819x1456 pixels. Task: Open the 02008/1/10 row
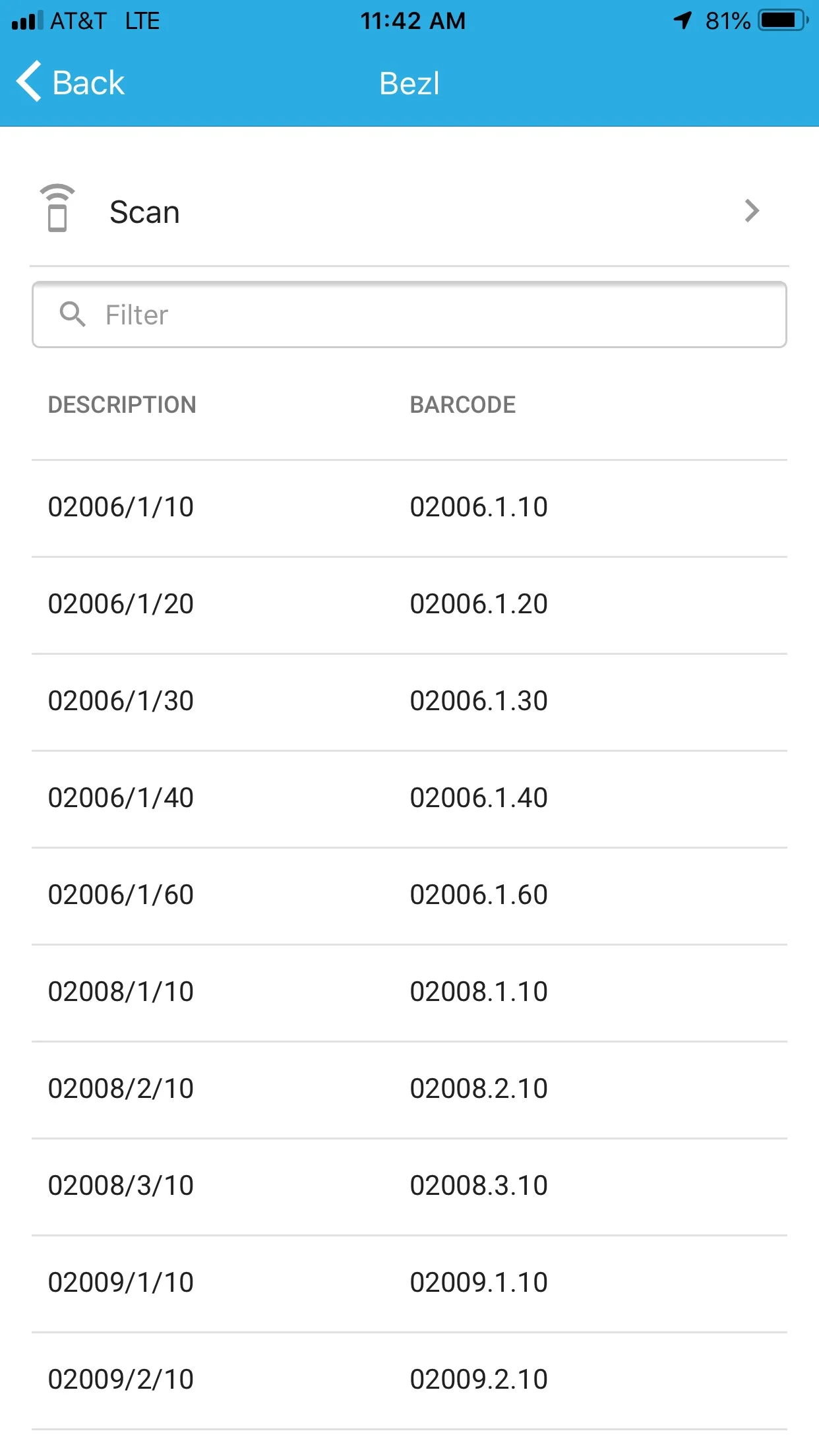point(409,992)
